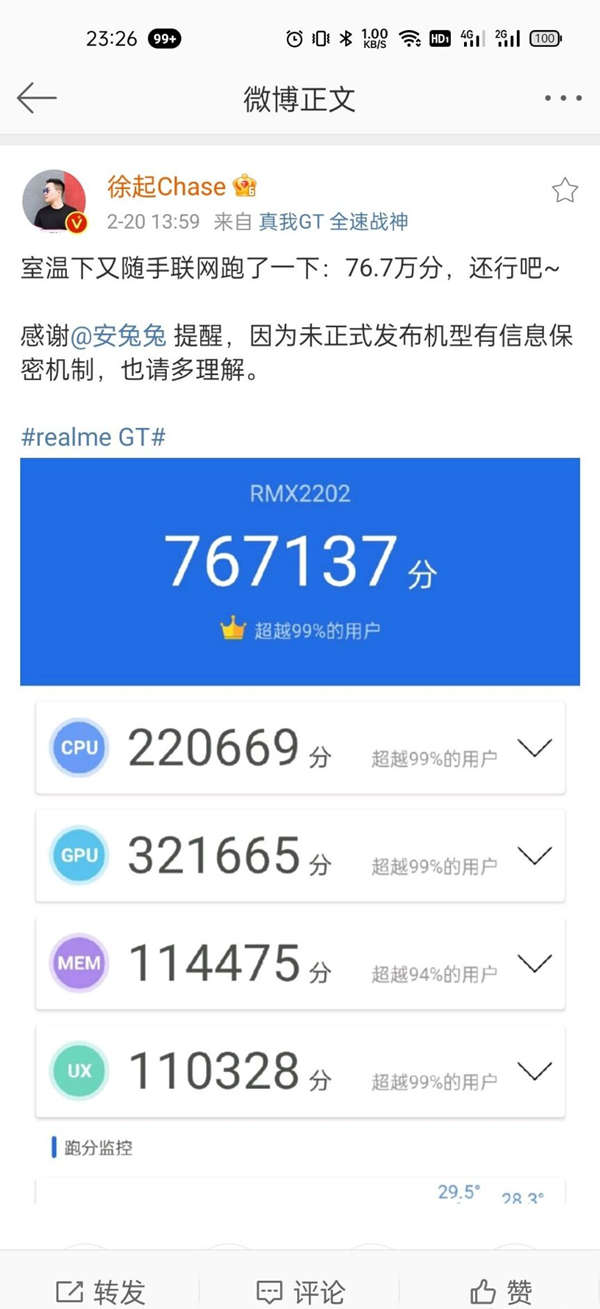Go back from the Weibo post
This screenshot has width=600, height=1309.
[x=37, y=98]
